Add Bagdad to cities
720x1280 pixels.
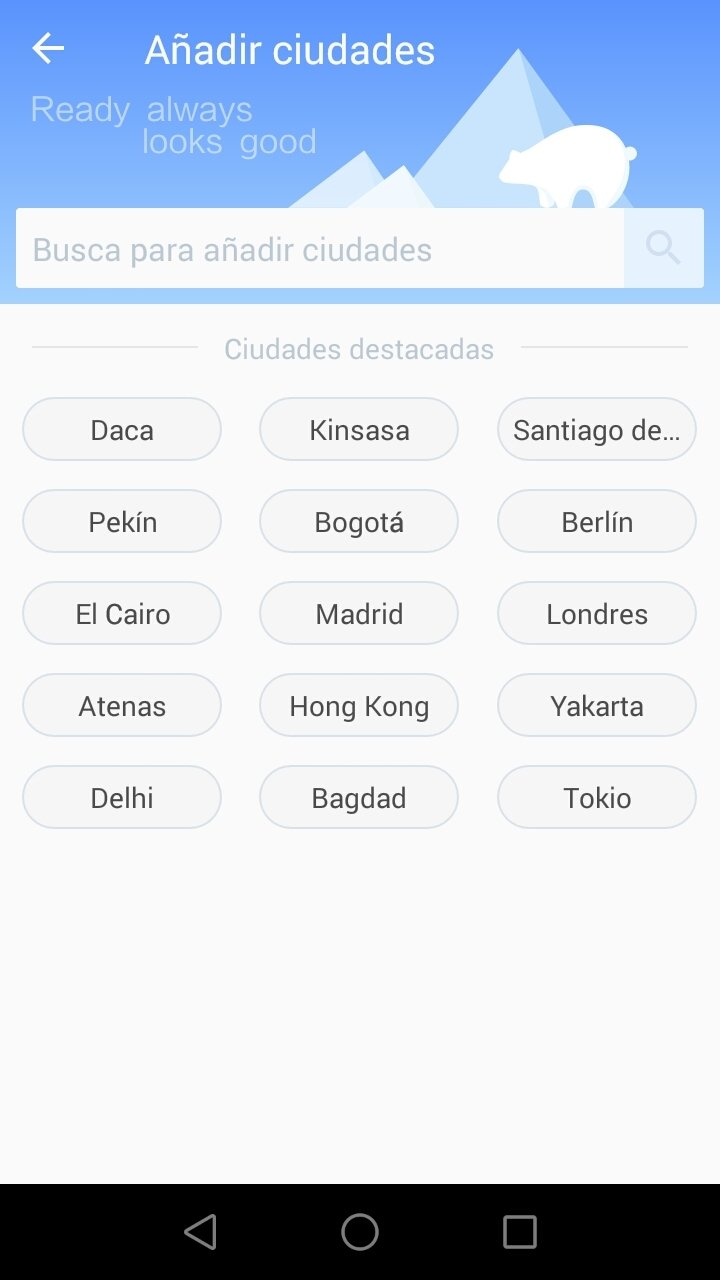click(x=359, y=797)
